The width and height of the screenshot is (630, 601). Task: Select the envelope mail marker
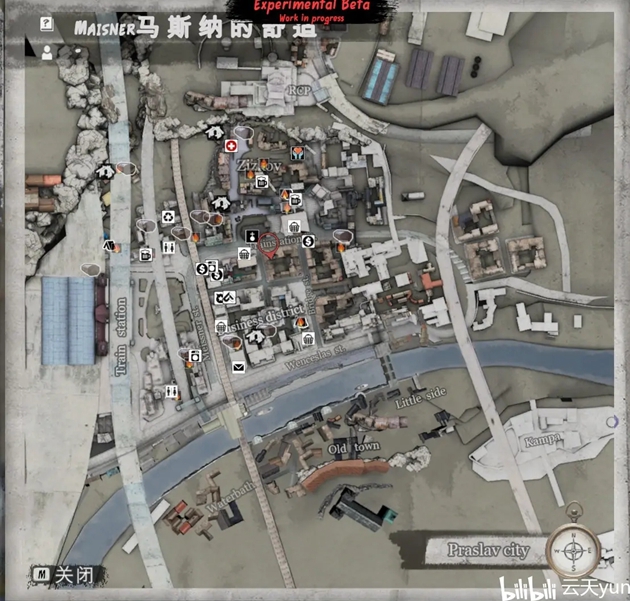pos(239,367)
